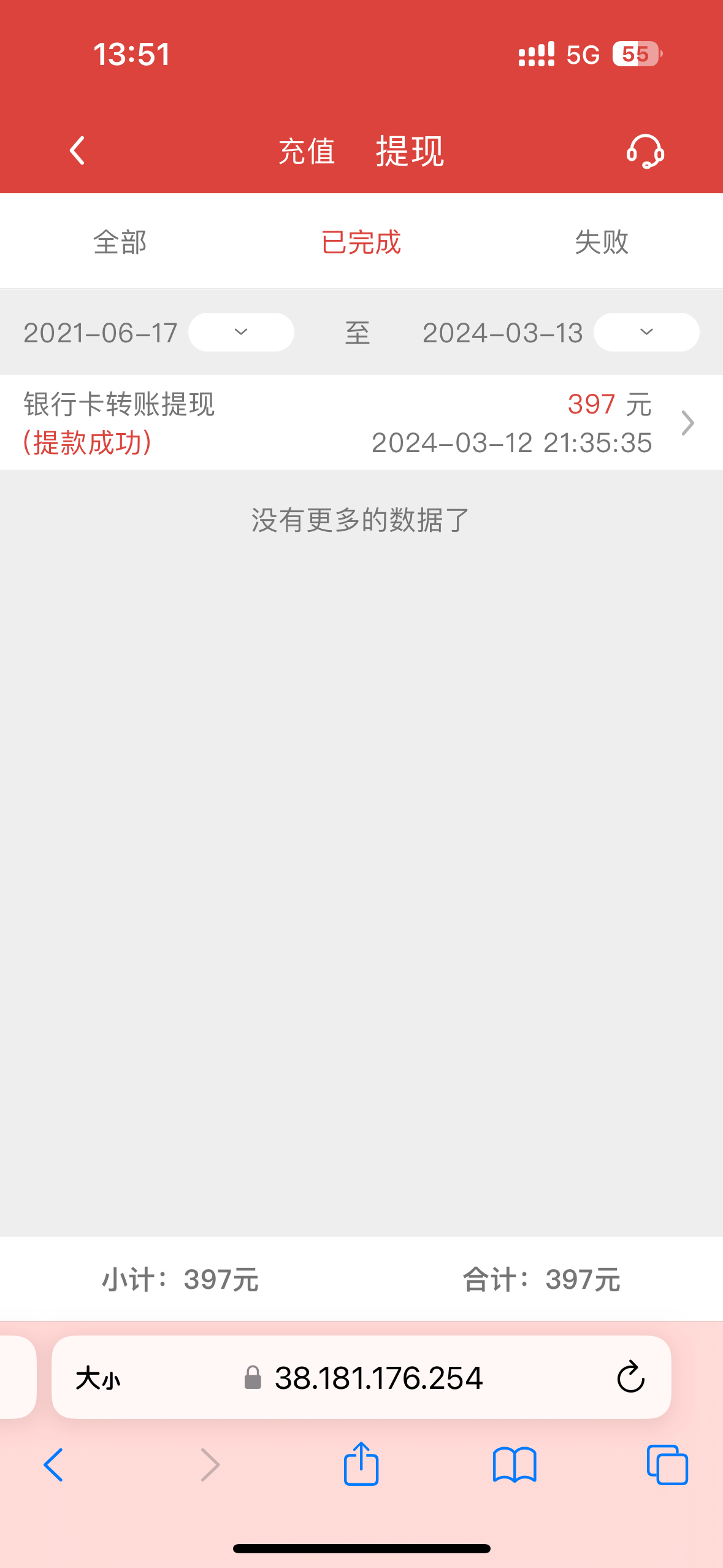Select the 已完成 filter tab

(x=361, y=242)
